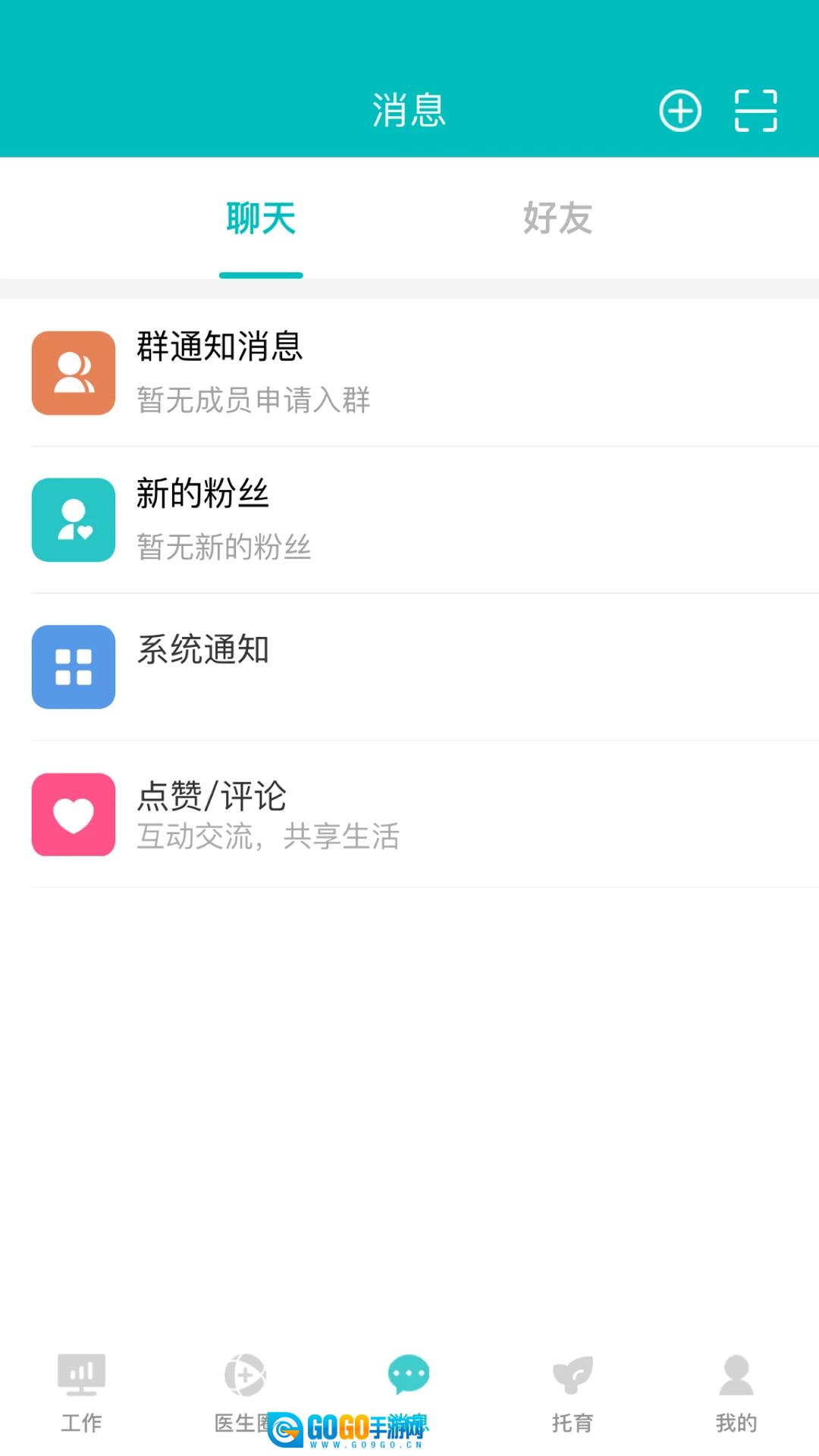Open 系统通知 row
Image resolution: width=819 pixels, height=1456 pixels.
pyautogui.click(x=409, y=667)
